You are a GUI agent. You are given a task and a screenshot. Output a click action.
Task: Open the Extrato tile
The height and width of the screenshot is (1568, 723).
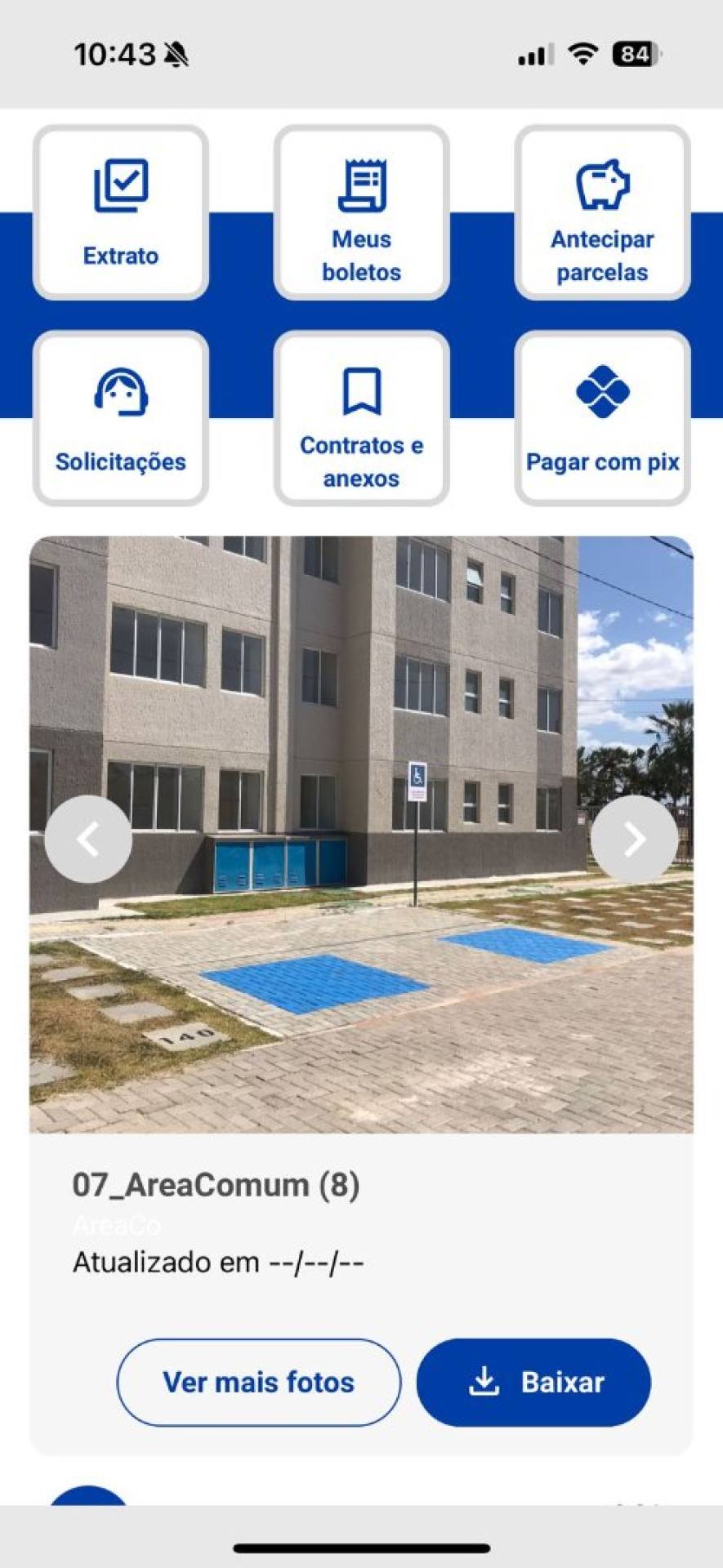click(121, 212)
